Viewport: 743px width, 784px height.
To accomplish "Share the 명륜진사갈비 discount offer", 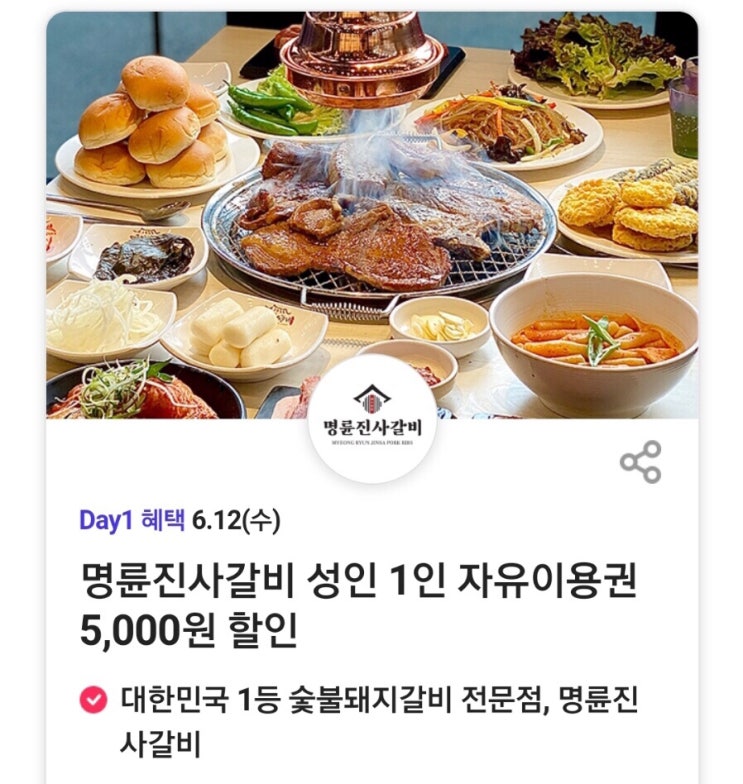I will (640, 463).
